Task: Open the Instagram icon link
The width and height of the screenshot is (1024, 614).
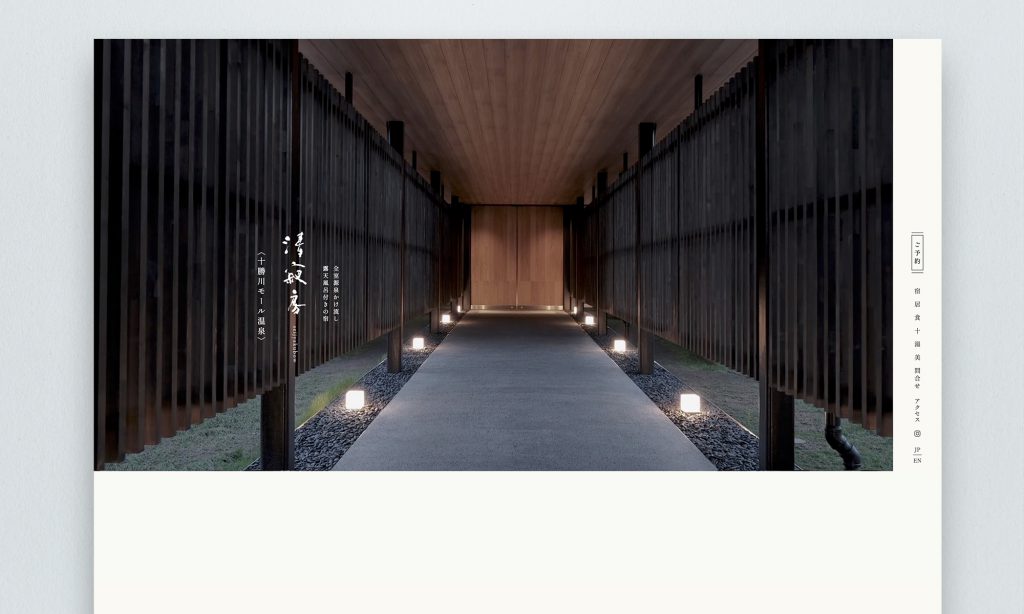Action: [917, 433]
